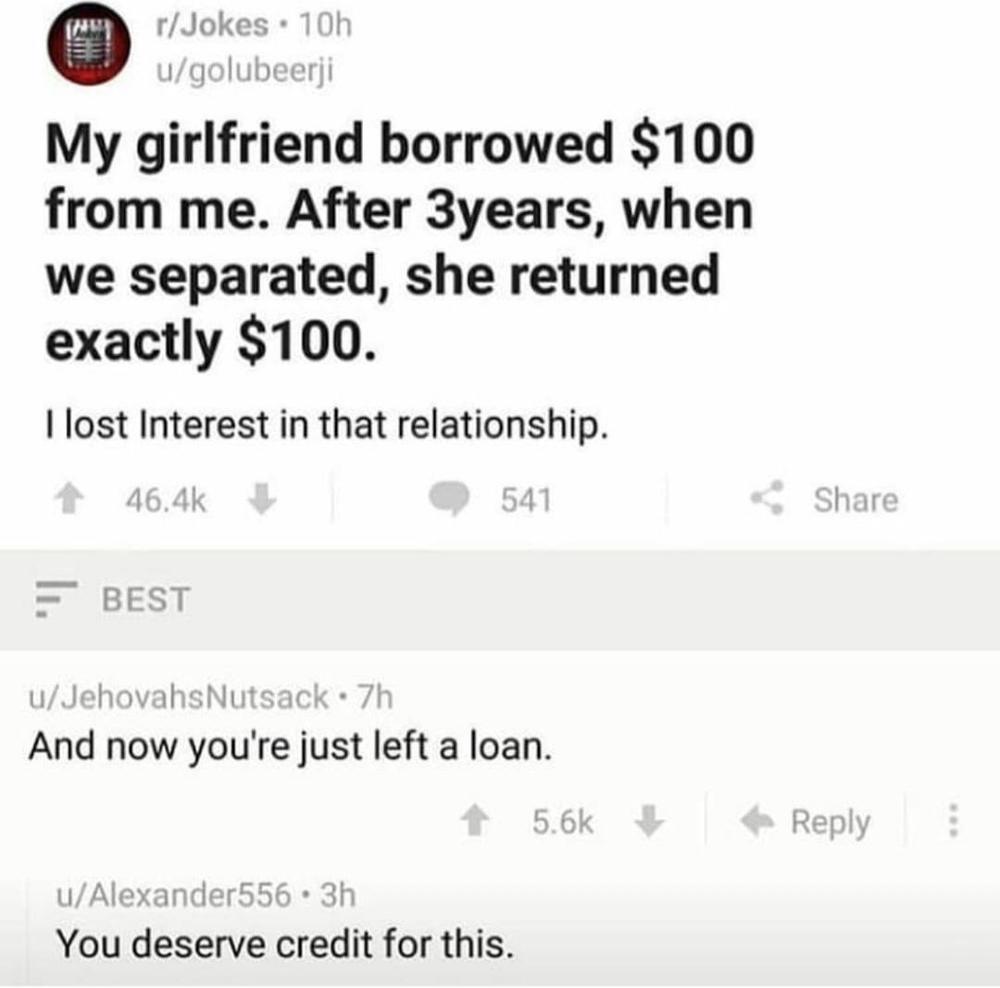Open the 541 comments on the post

(492, 499)
